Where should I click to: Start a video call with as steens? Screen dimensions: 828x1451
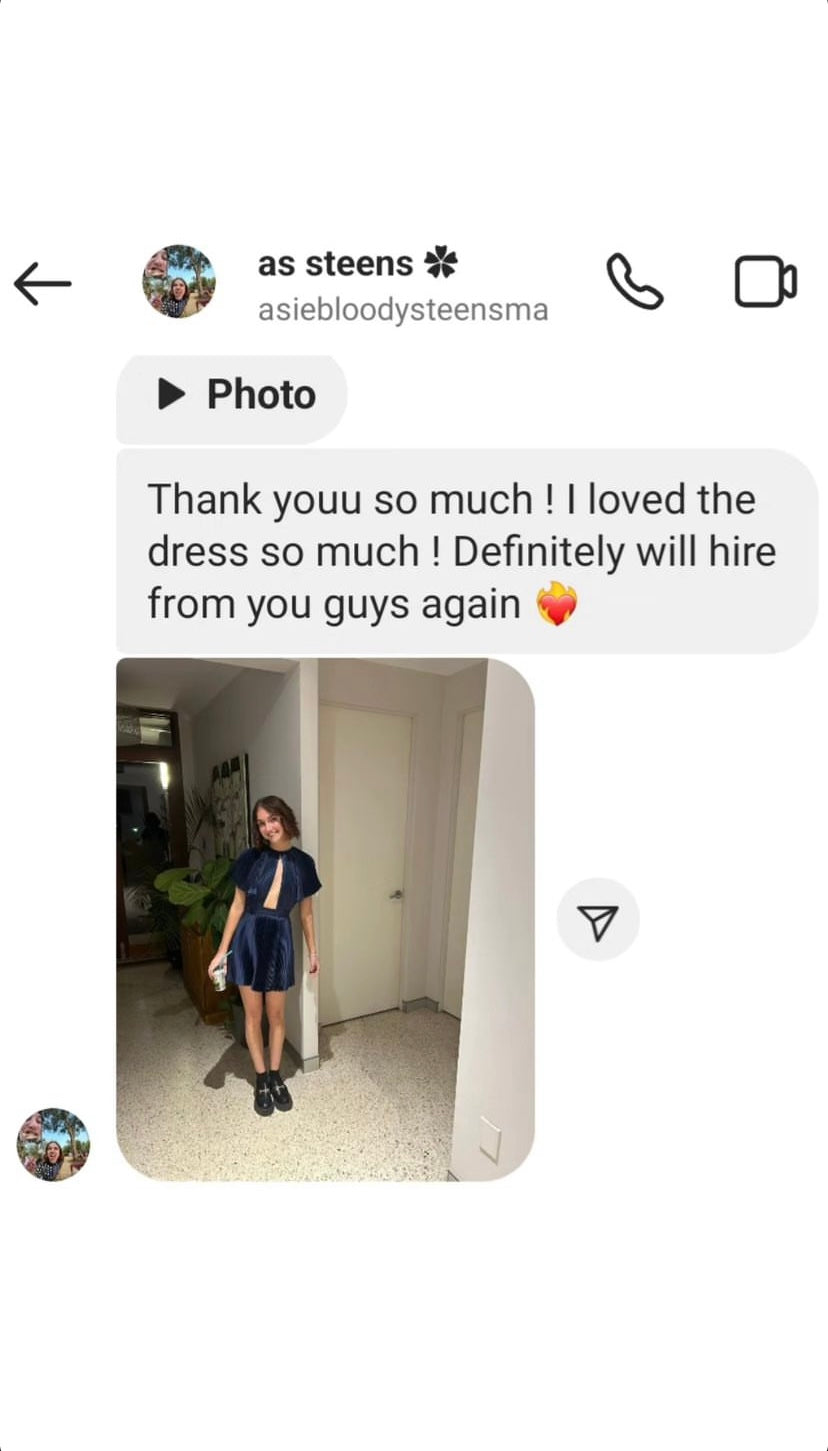coord(765,282)
